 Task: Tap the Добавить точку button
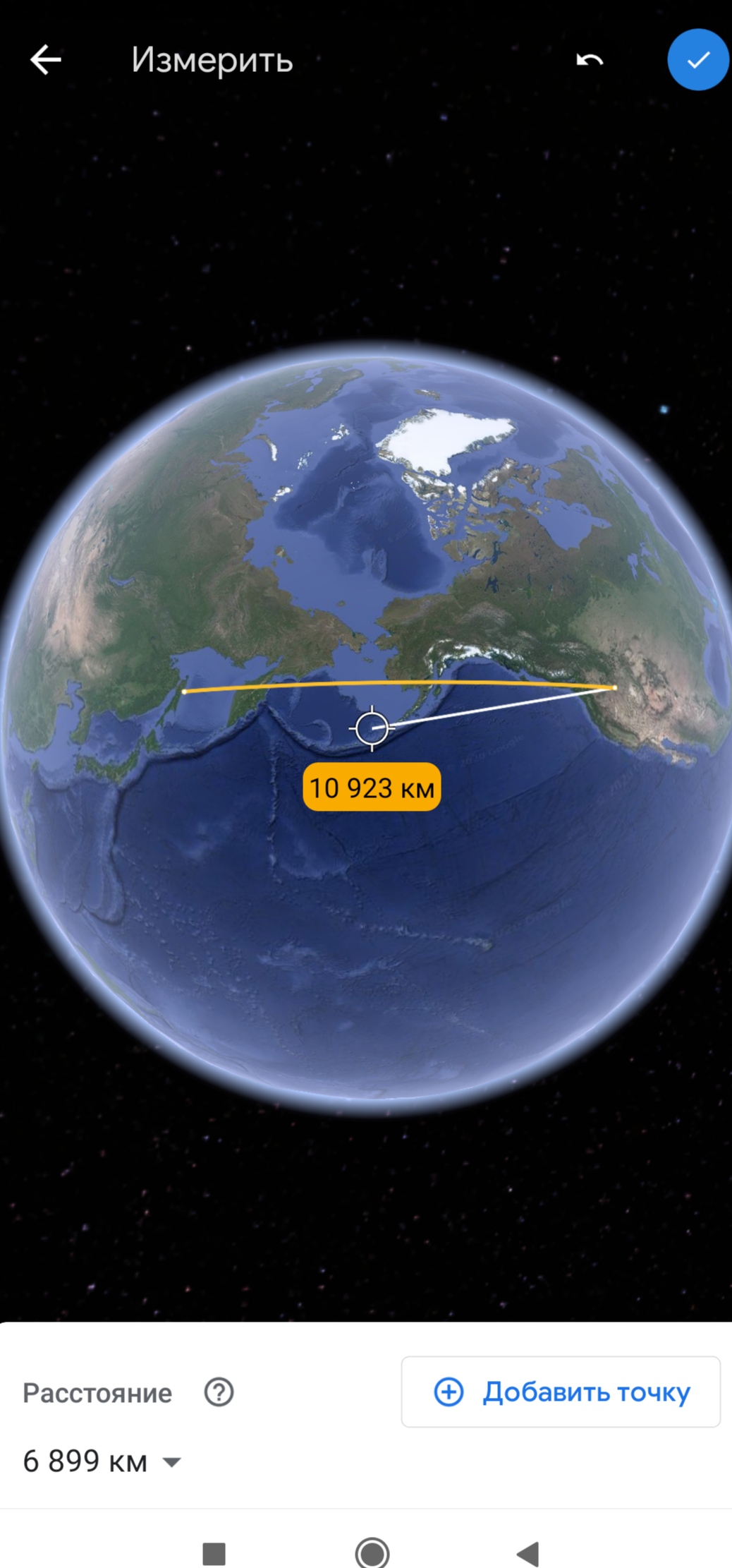point(561,1392)
